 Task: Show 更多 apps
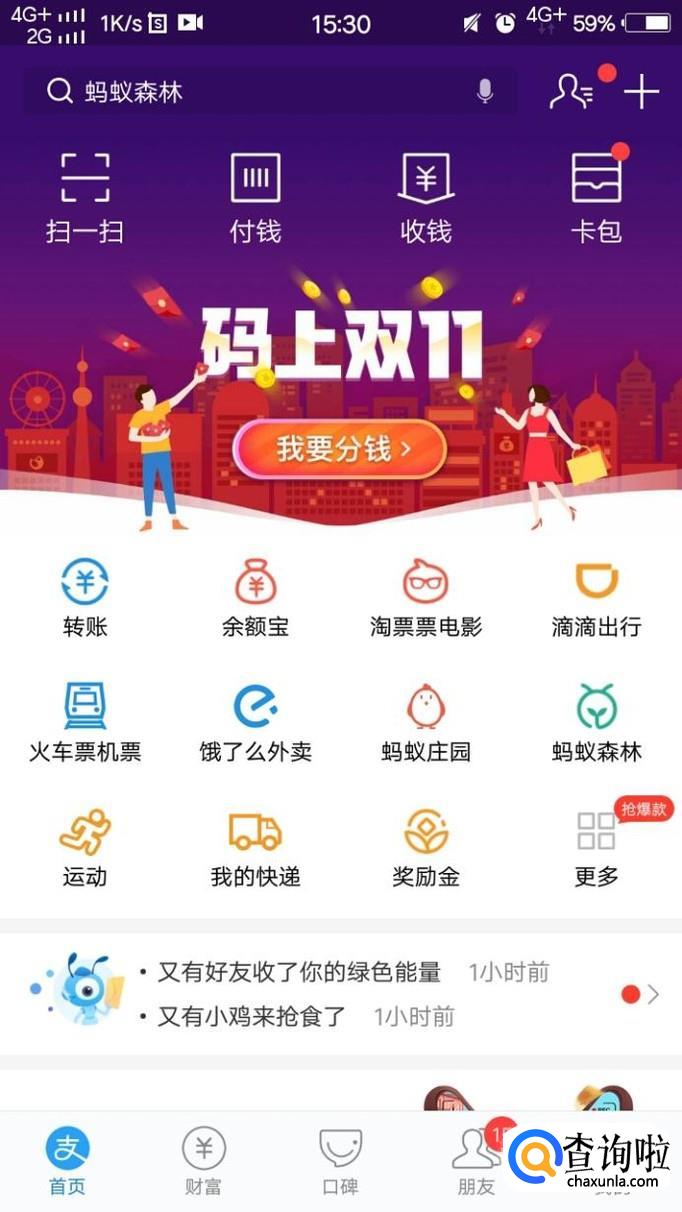point(597,847)
